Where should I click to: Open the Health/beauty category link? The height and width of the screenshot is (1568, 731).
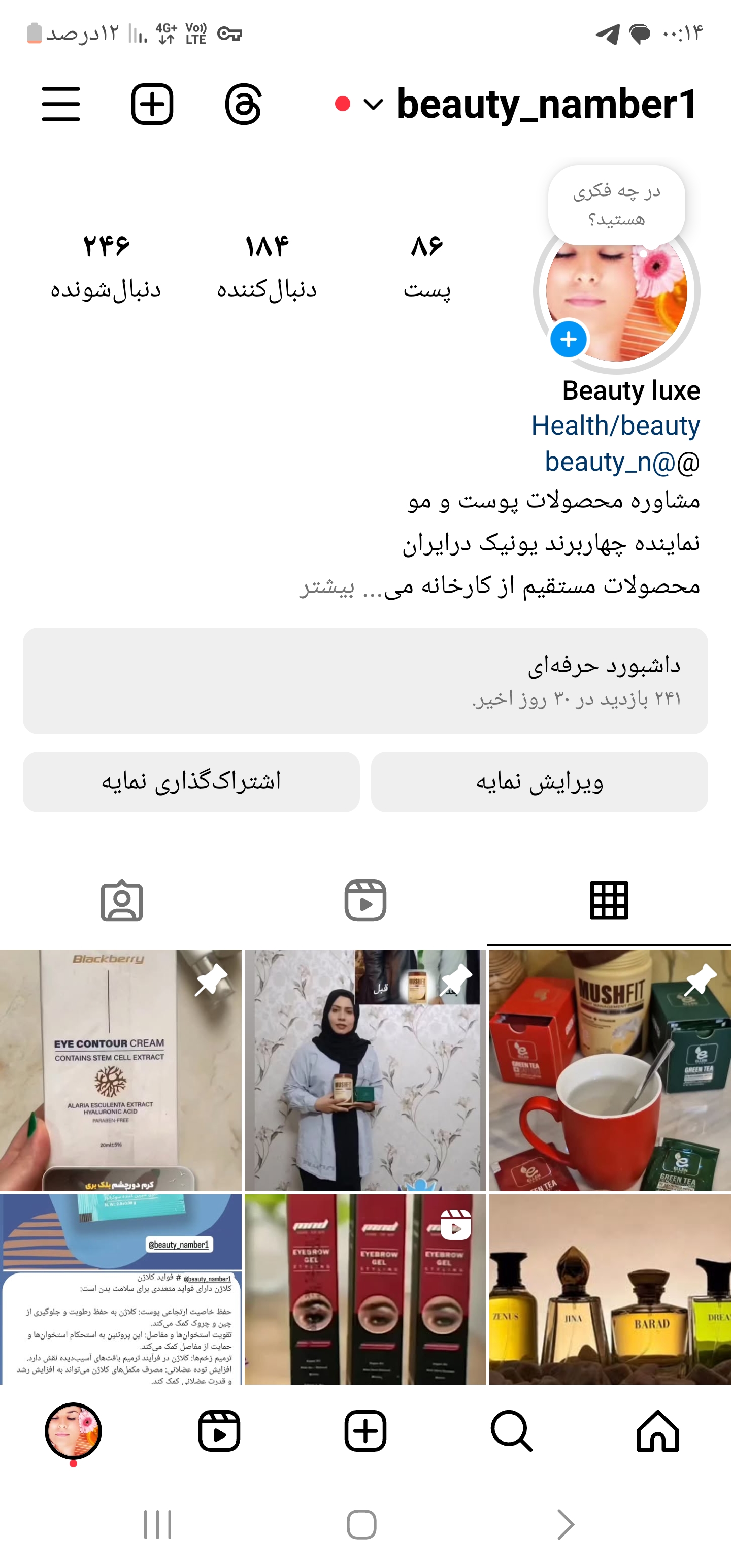click(614, 426)
